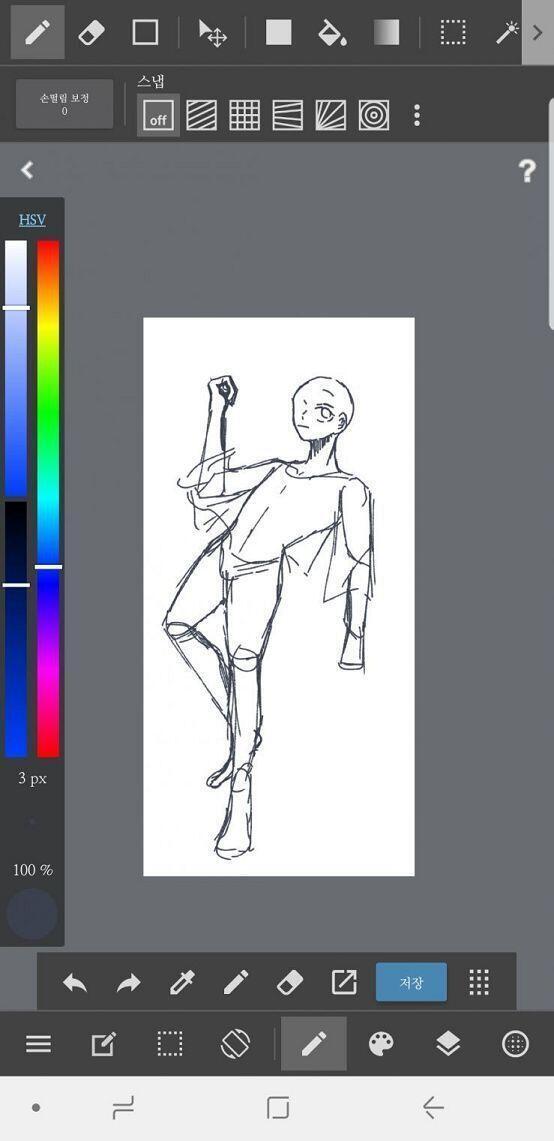
Task: Open the layers panel
Action: pos(448,1044)
